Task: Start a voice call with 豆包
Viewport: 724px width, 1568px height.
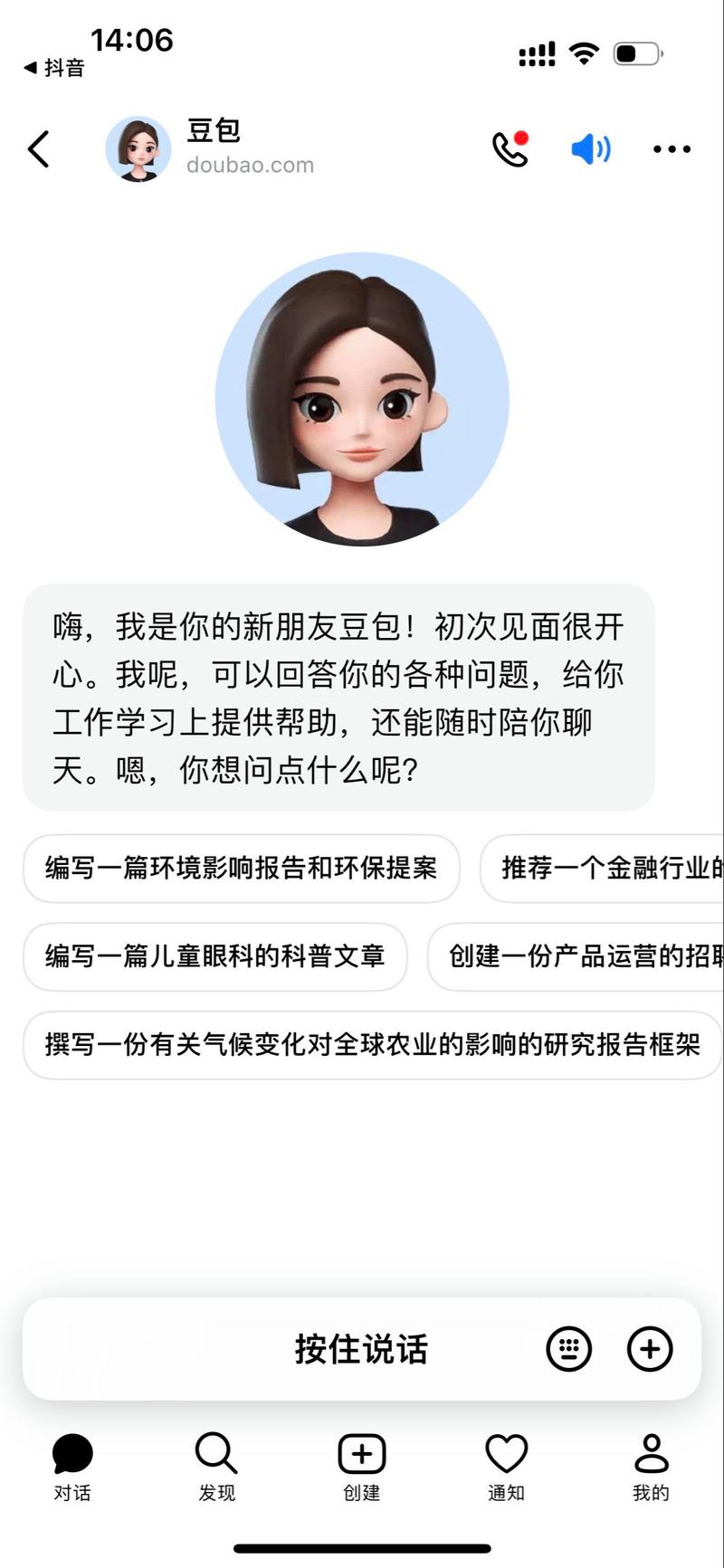Action: (510, 149)
